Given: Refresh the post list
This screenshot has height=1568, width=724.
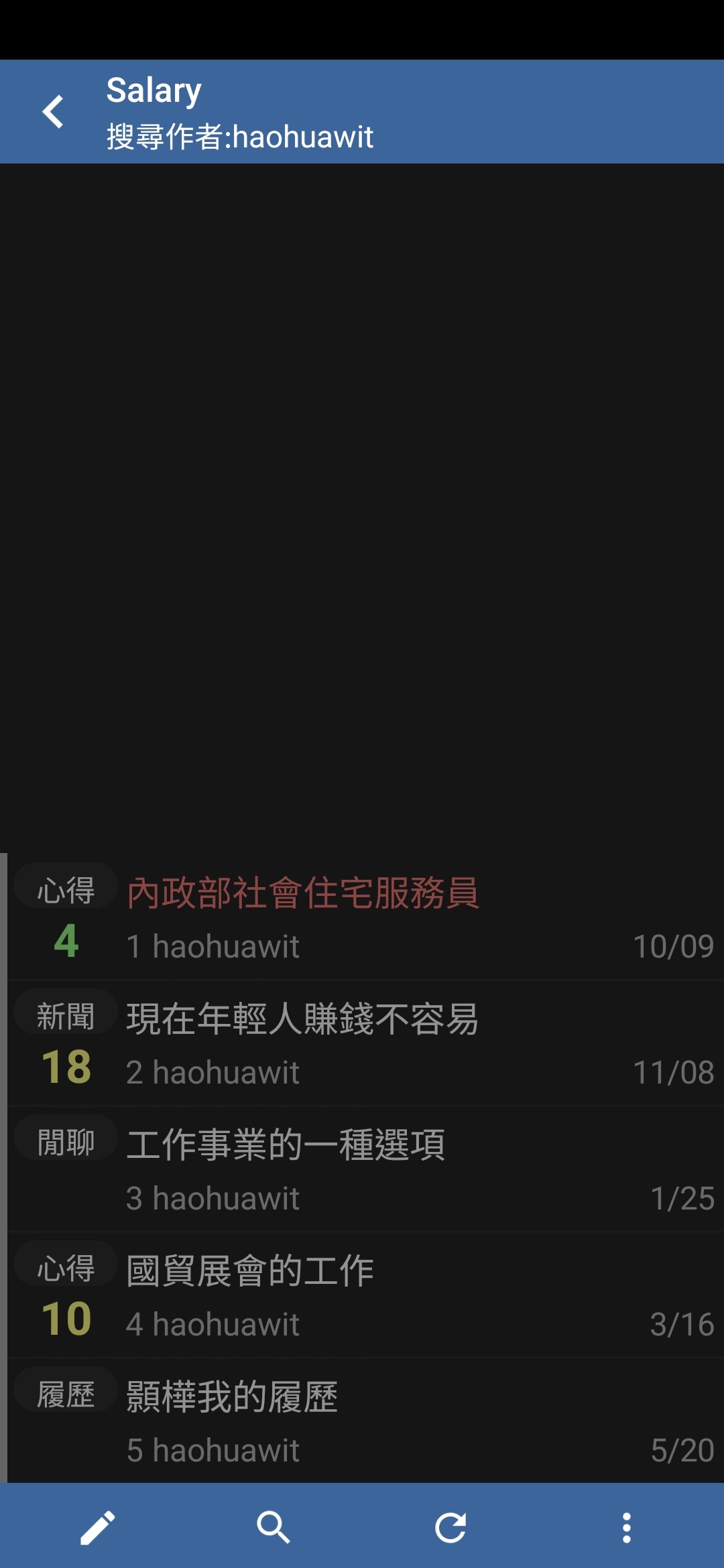Looking at the screenshot, I should (x=450, y=1528).
